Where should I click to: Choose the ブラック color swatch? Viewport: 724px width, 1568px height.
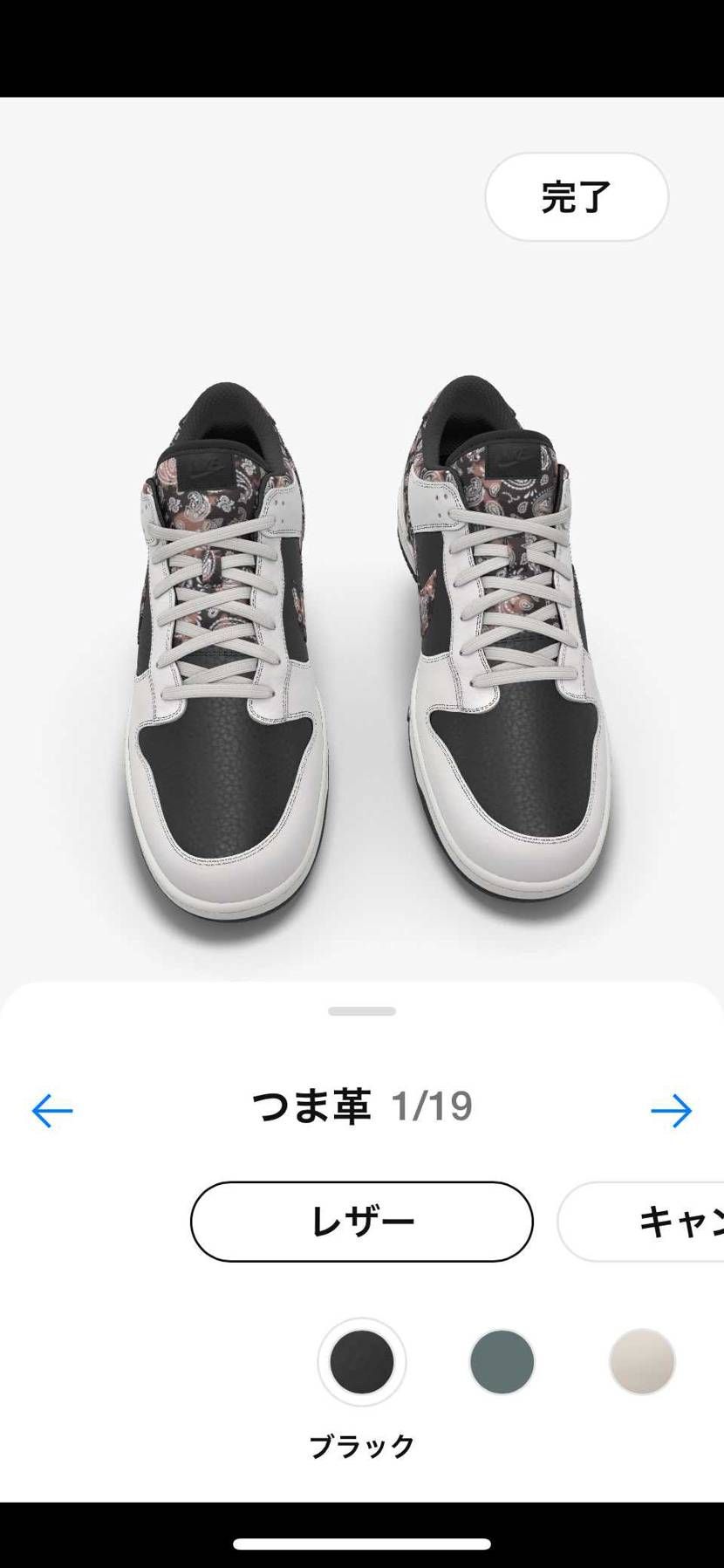(361, 1361)
